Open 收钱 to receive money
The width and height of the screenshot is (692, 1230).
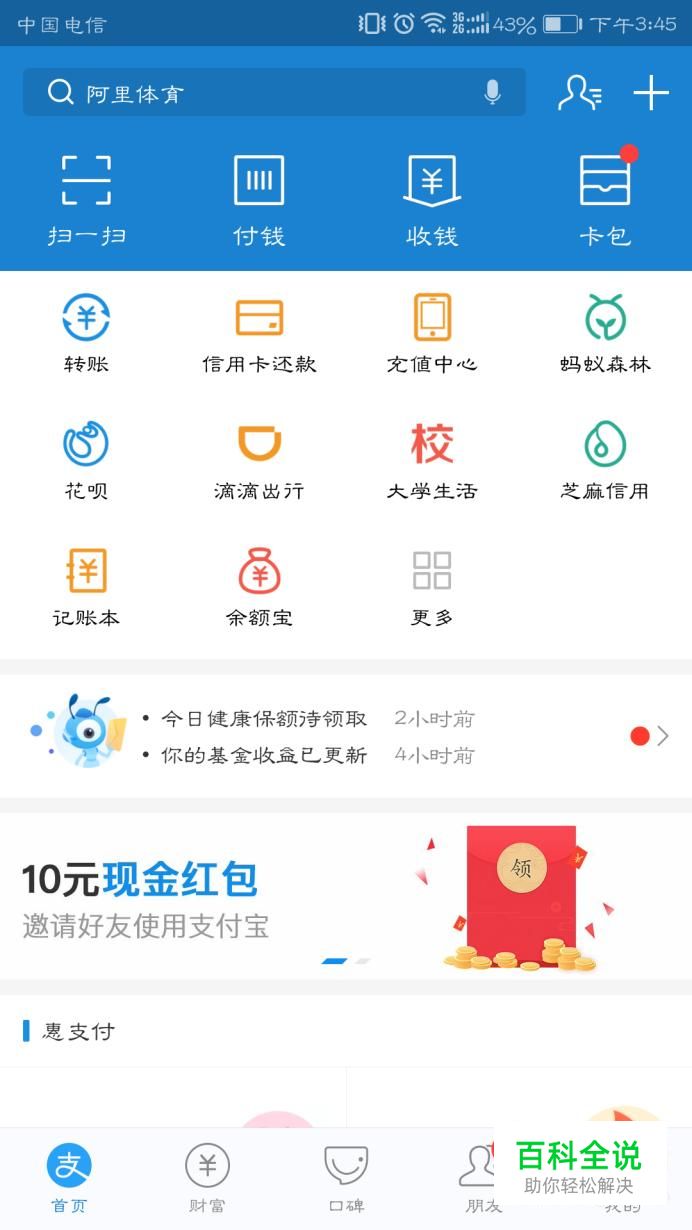click(x=432, y=200)
